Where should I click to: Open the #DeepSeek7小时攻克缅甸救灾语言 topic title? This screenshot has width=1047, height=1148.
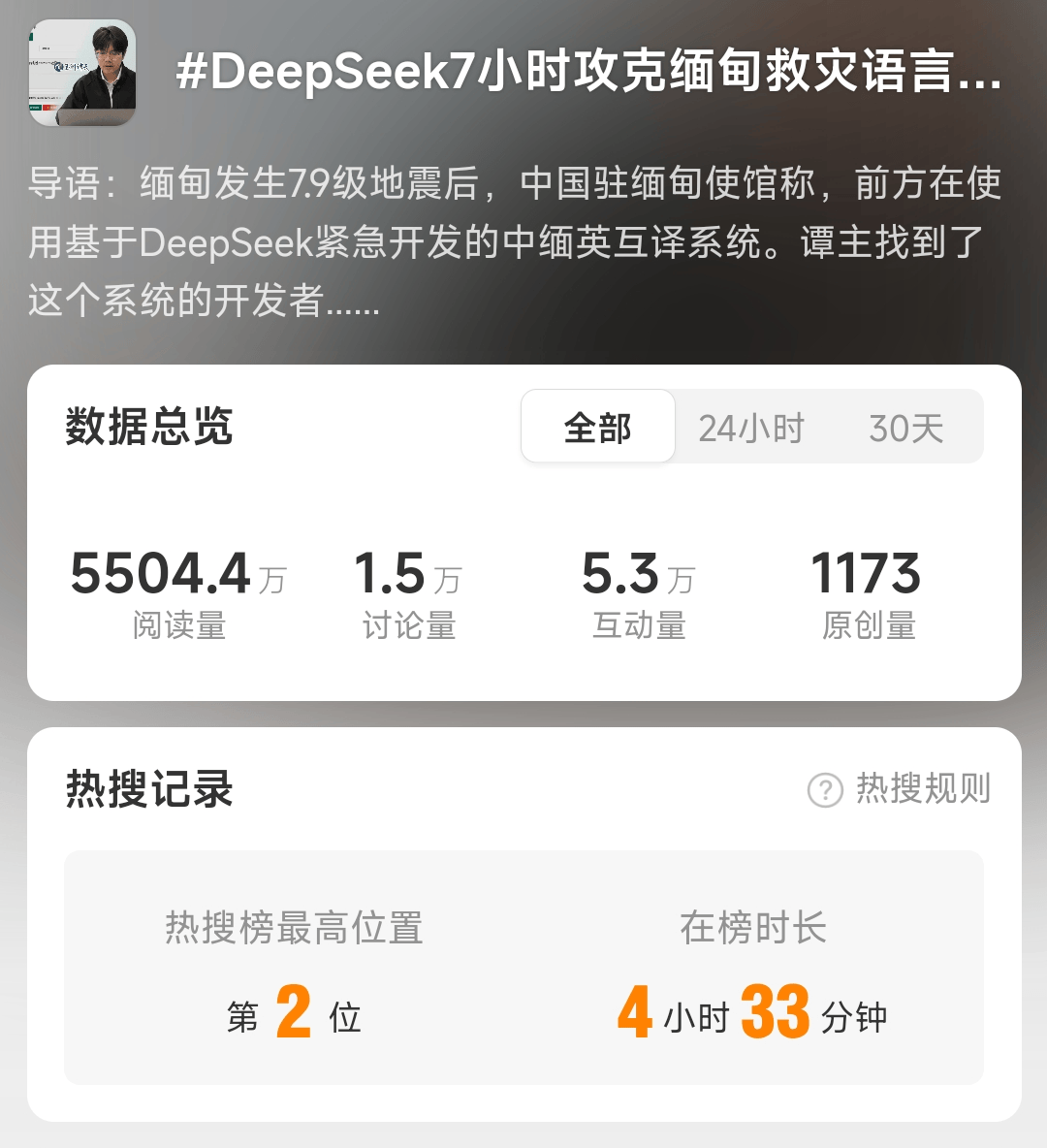[x=588, y=73]
